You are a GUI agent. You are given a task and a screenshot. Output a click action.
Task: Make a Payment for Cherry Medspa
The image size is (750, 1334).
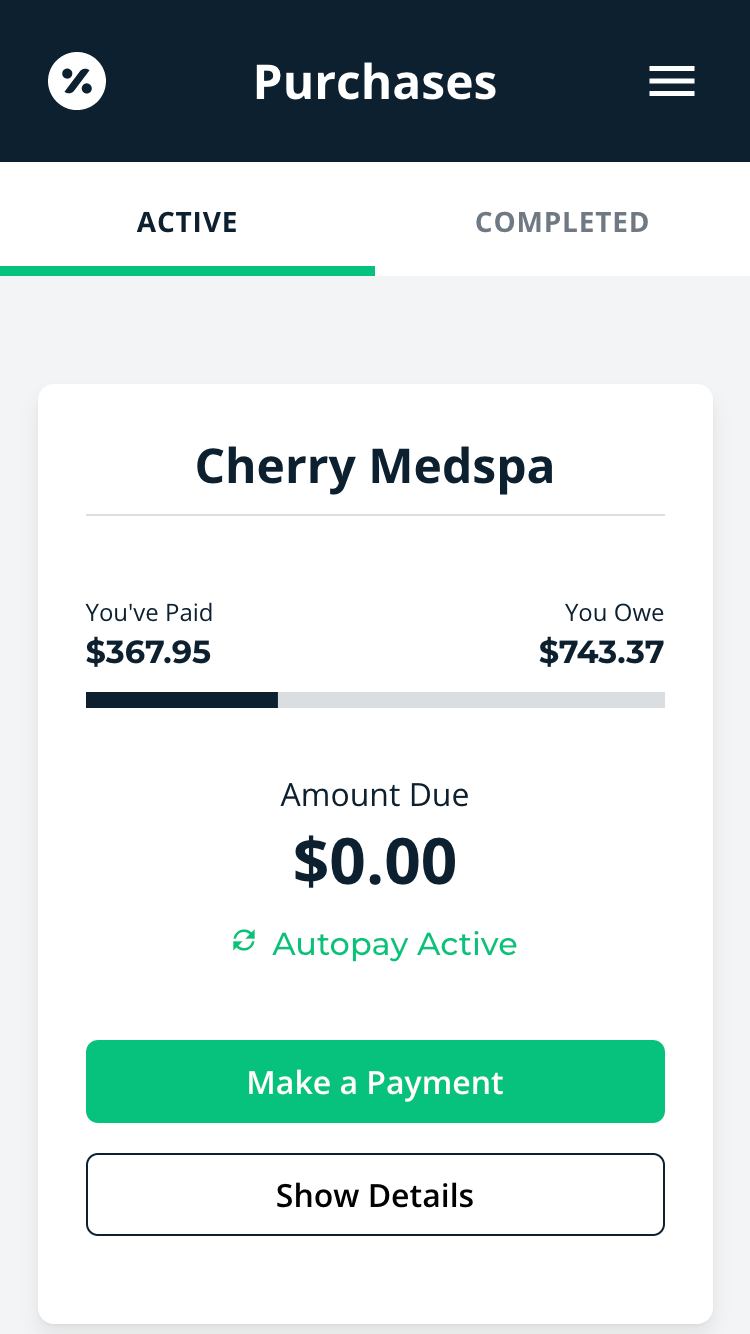tap(375, 1082)
